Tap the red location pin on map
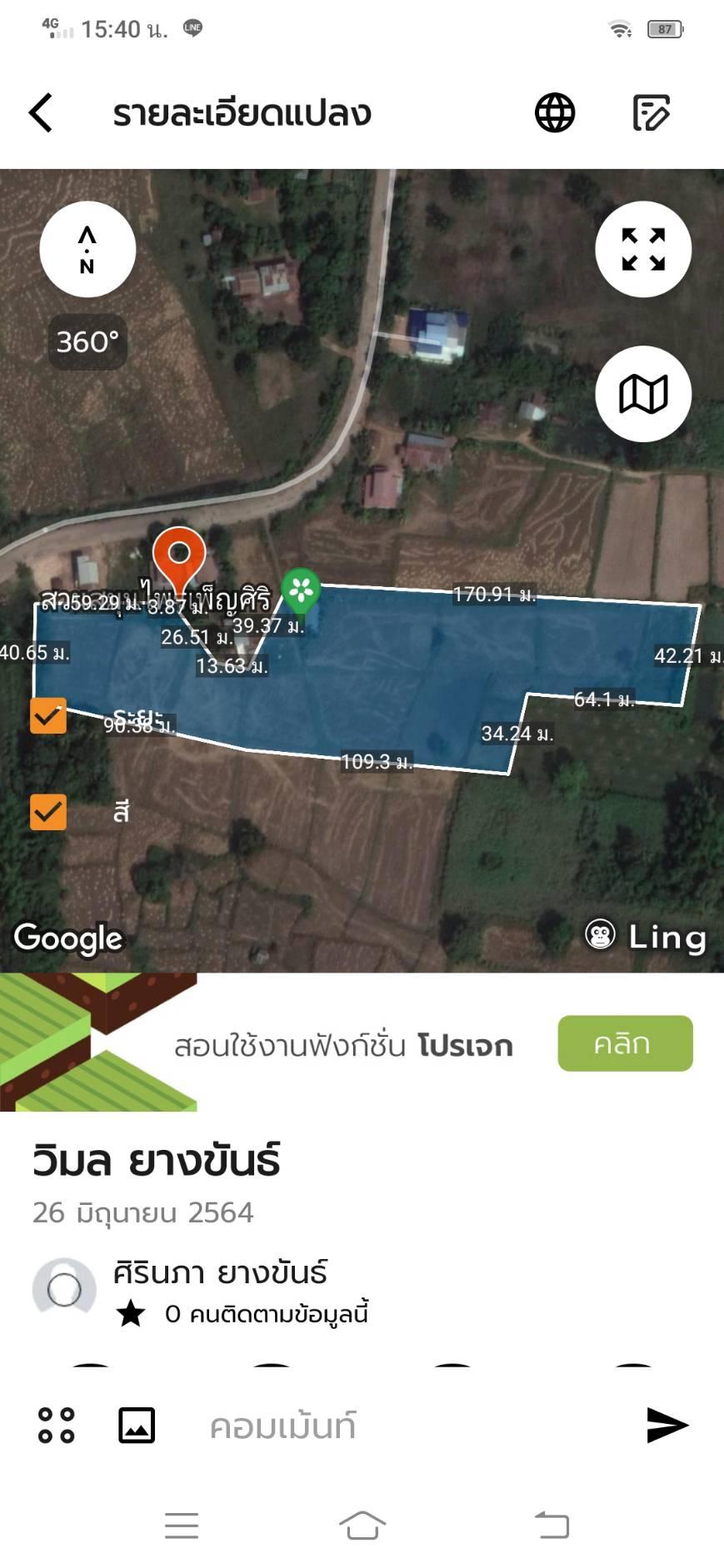This screenshot has width=724, height=1568. coord(179,557)
